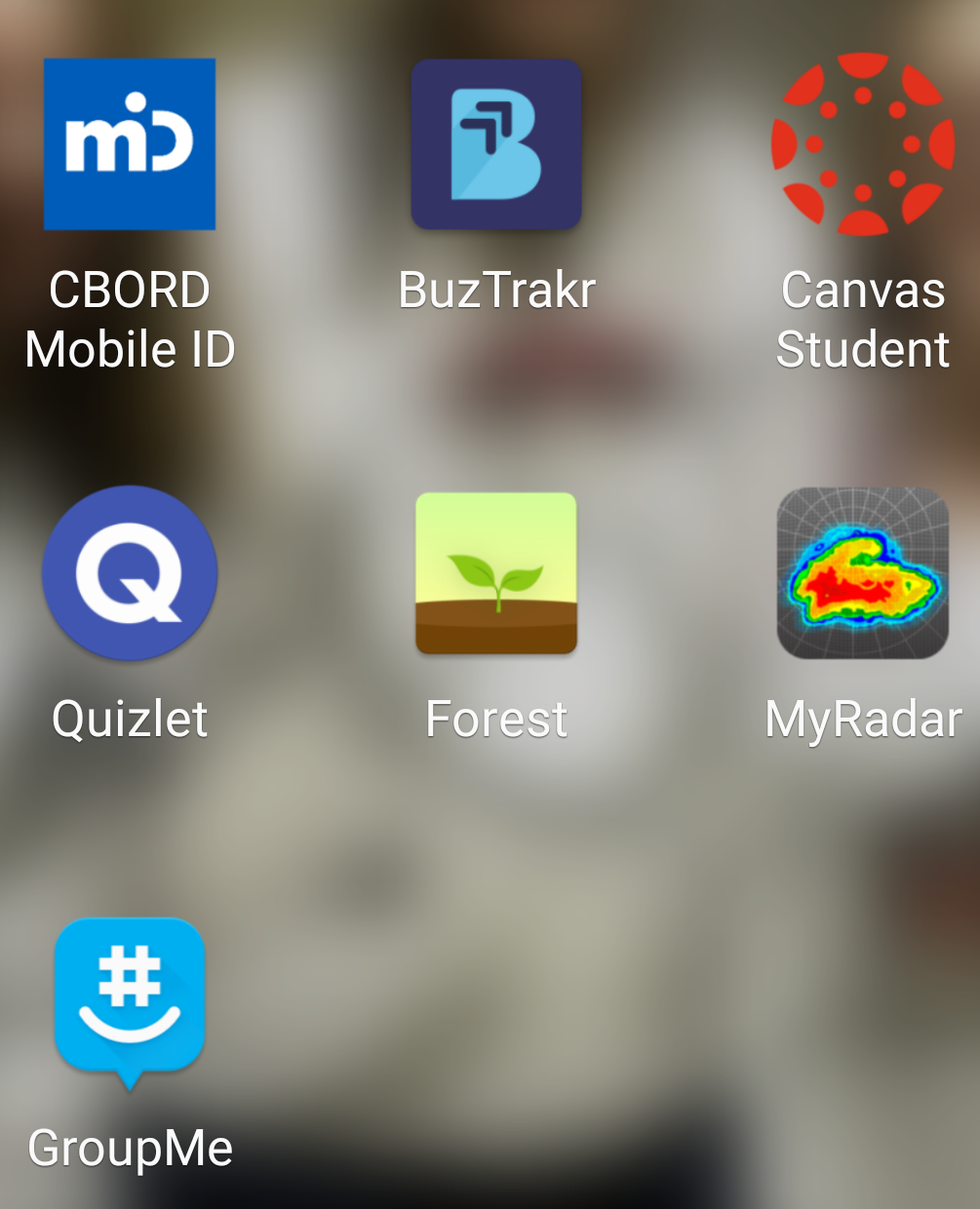Open the Forest app

coord(496,573)
